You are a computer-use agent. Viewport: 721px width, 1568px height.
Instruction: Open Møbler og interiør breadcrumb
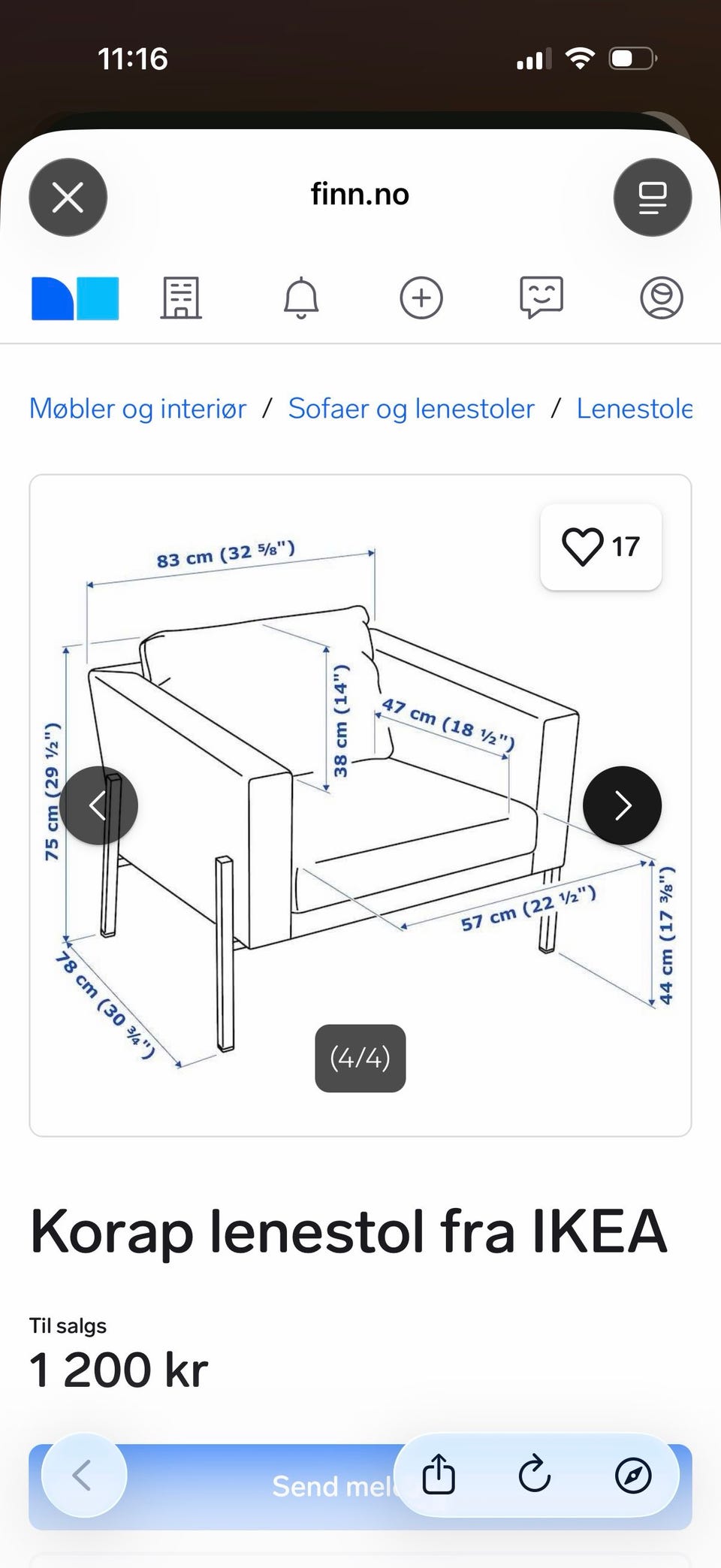[x=138, y=409]
